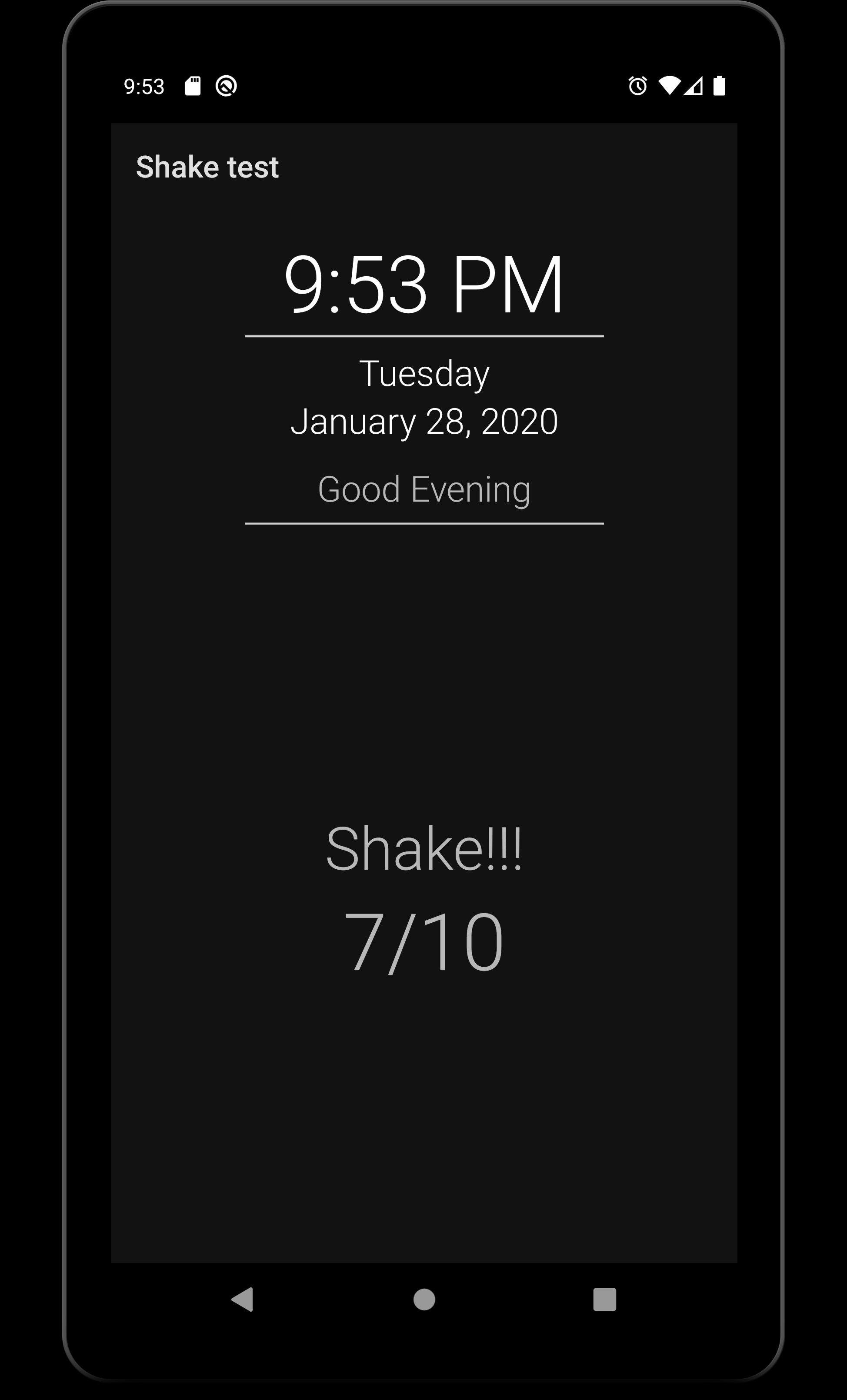847x1400 pixels.
Task: Open the recent apps overview
Action: tap(604, 1299)
